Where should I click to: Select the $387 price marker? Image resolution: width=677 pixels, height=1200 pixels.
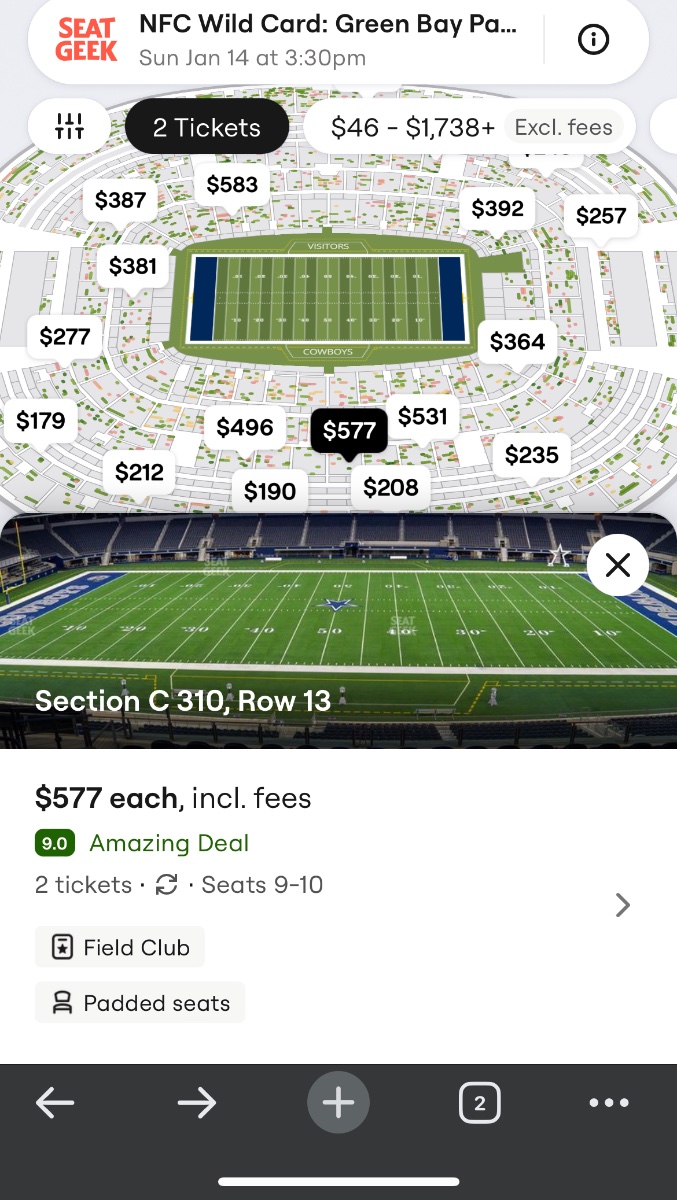pyautogui.click(x=120, y=200)
